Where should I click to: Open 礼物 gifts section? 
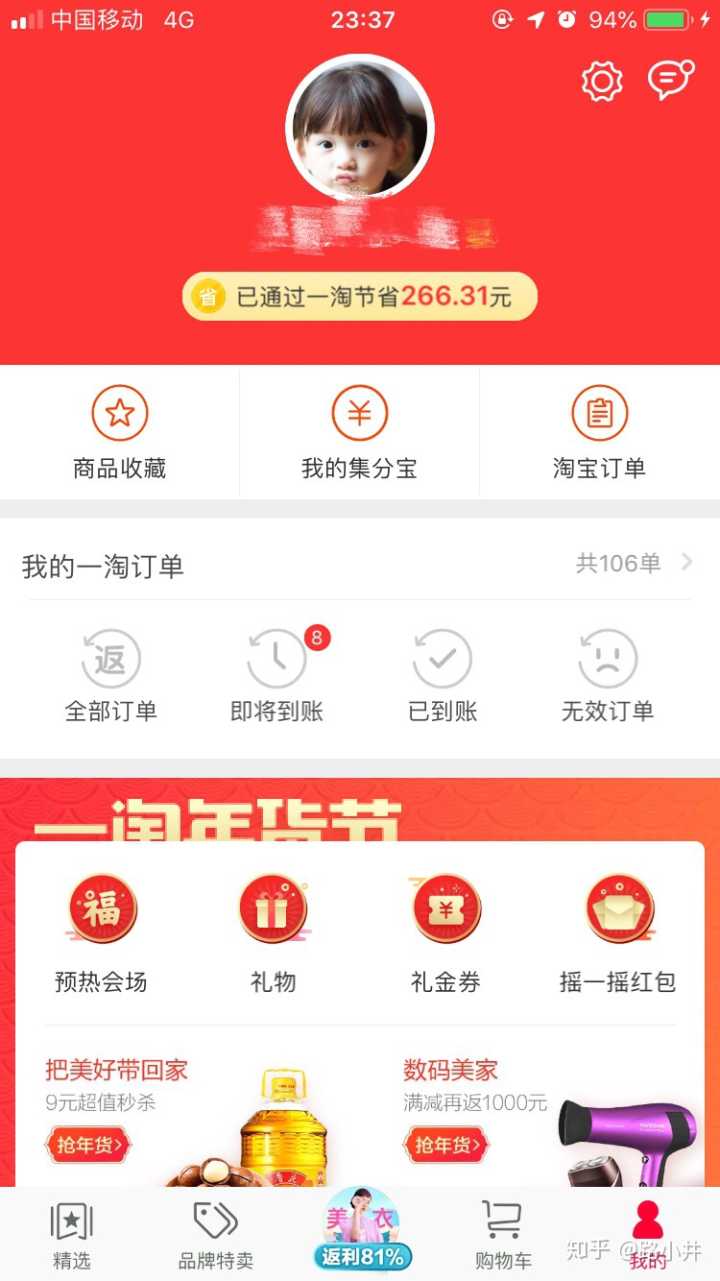(273, 932)
